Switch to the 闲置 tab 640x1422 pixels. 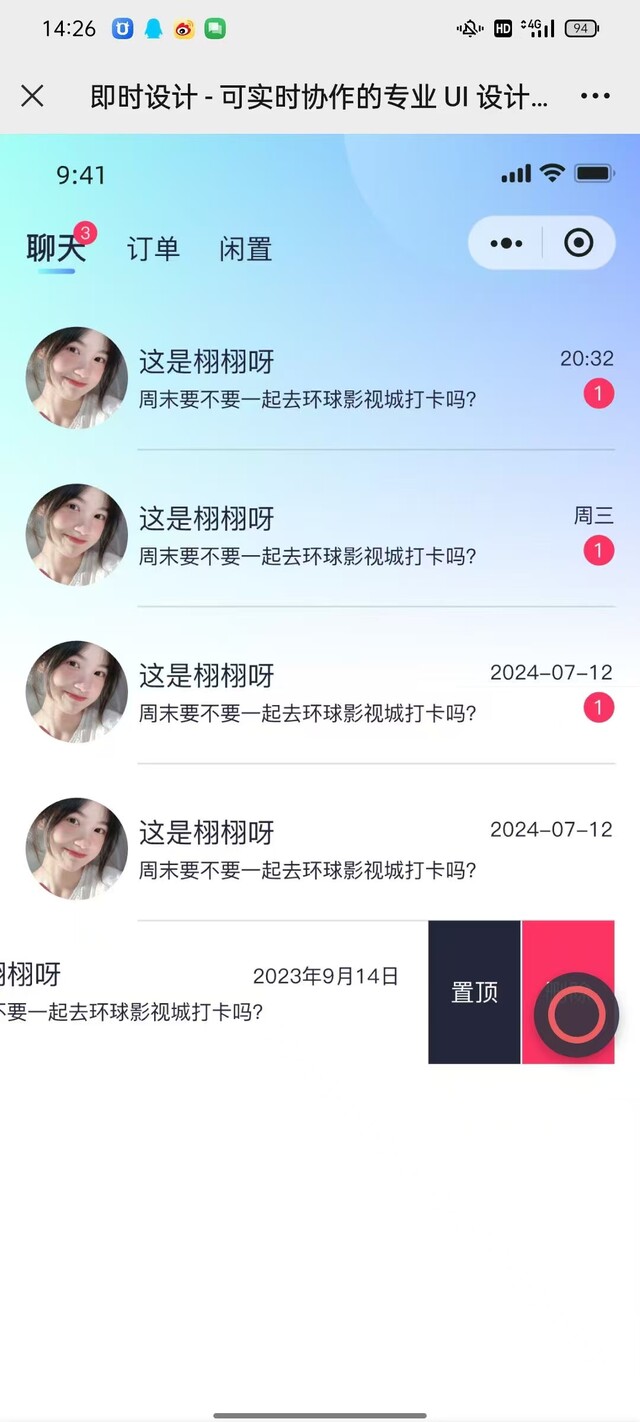(x=245, y=248)
